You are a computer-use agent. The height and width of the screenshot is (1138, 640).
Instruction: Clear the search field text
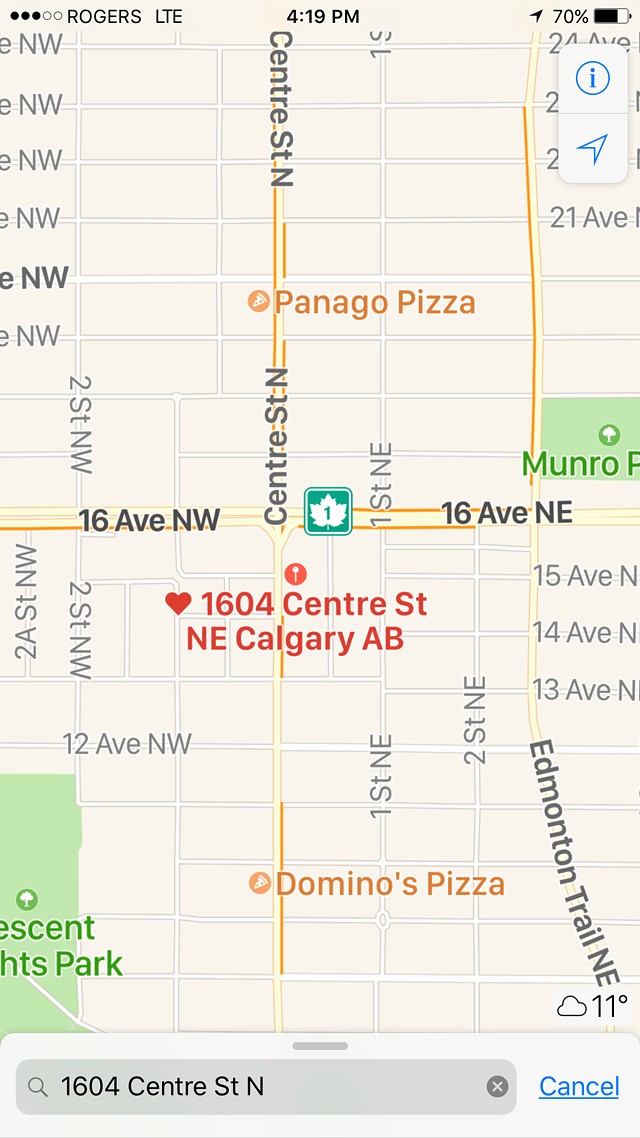click(497, 1086)
